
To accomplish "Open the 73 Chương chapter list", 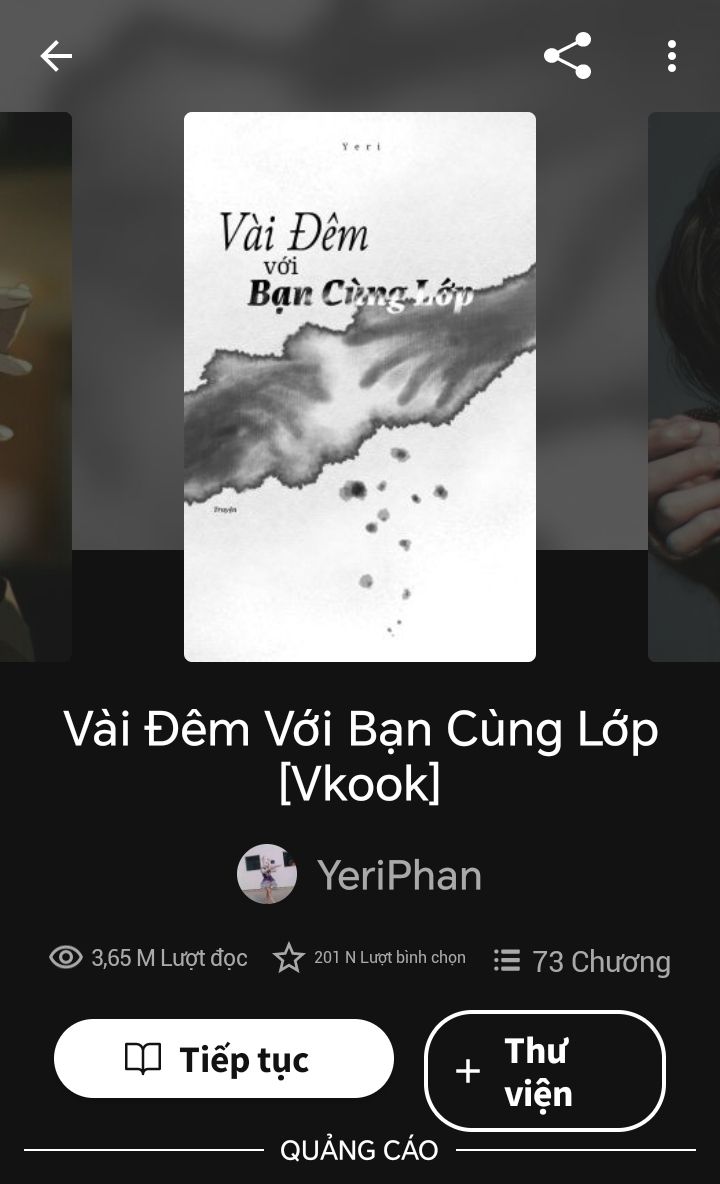I will [x=582, y=961].
